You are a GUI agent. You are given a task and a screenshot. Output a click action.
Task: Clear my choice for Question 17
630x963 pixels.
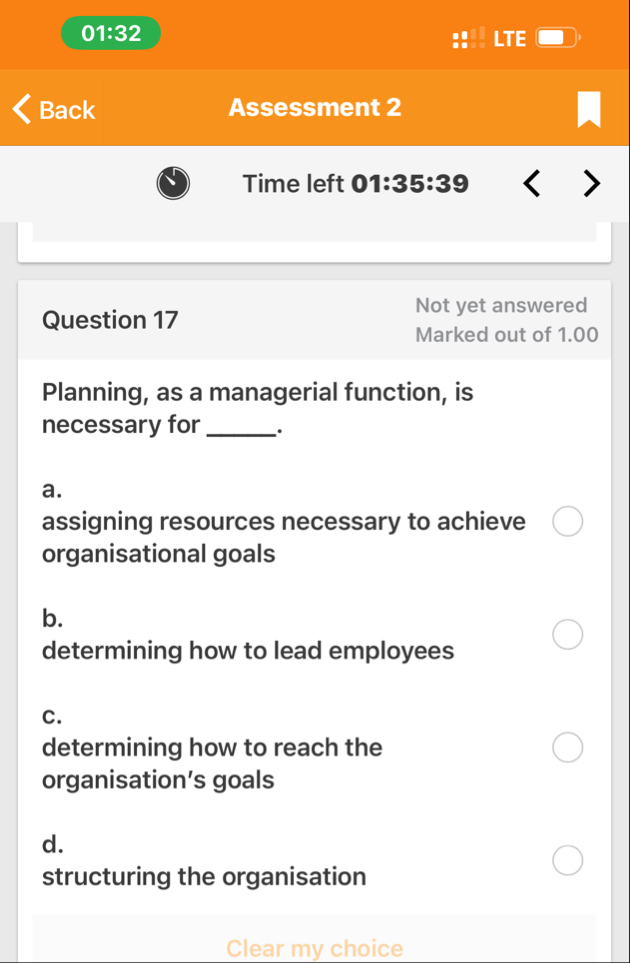(314, 948)
